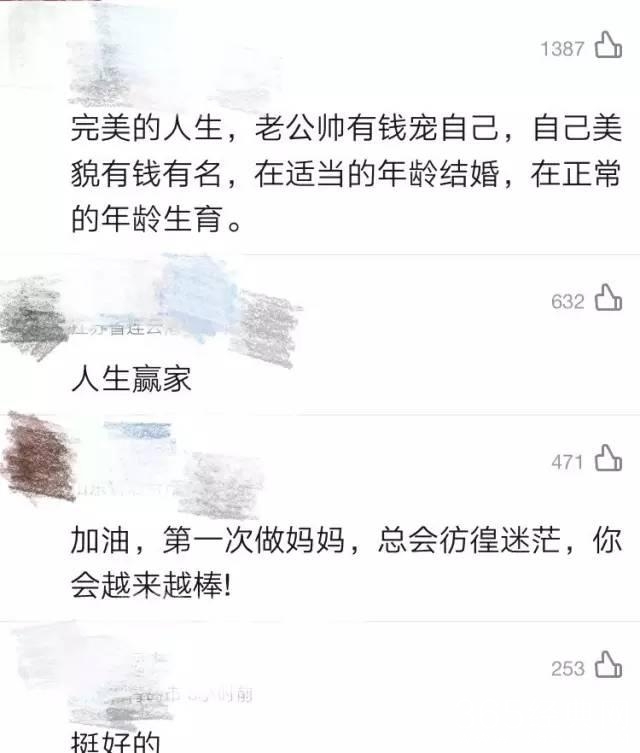Like the 人生赢家 comment

click(608, 299)
